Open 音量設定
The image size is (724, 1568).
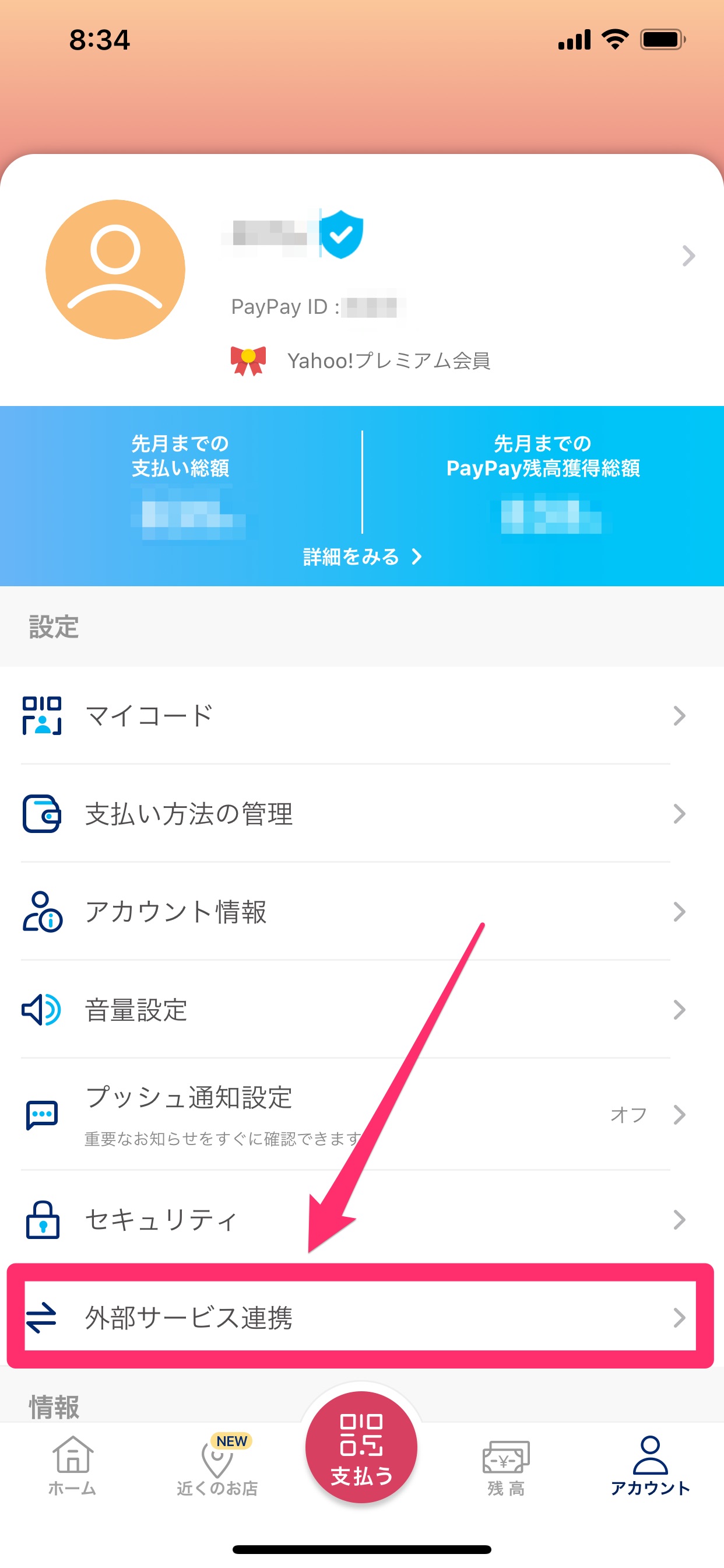pos(362,1010)
